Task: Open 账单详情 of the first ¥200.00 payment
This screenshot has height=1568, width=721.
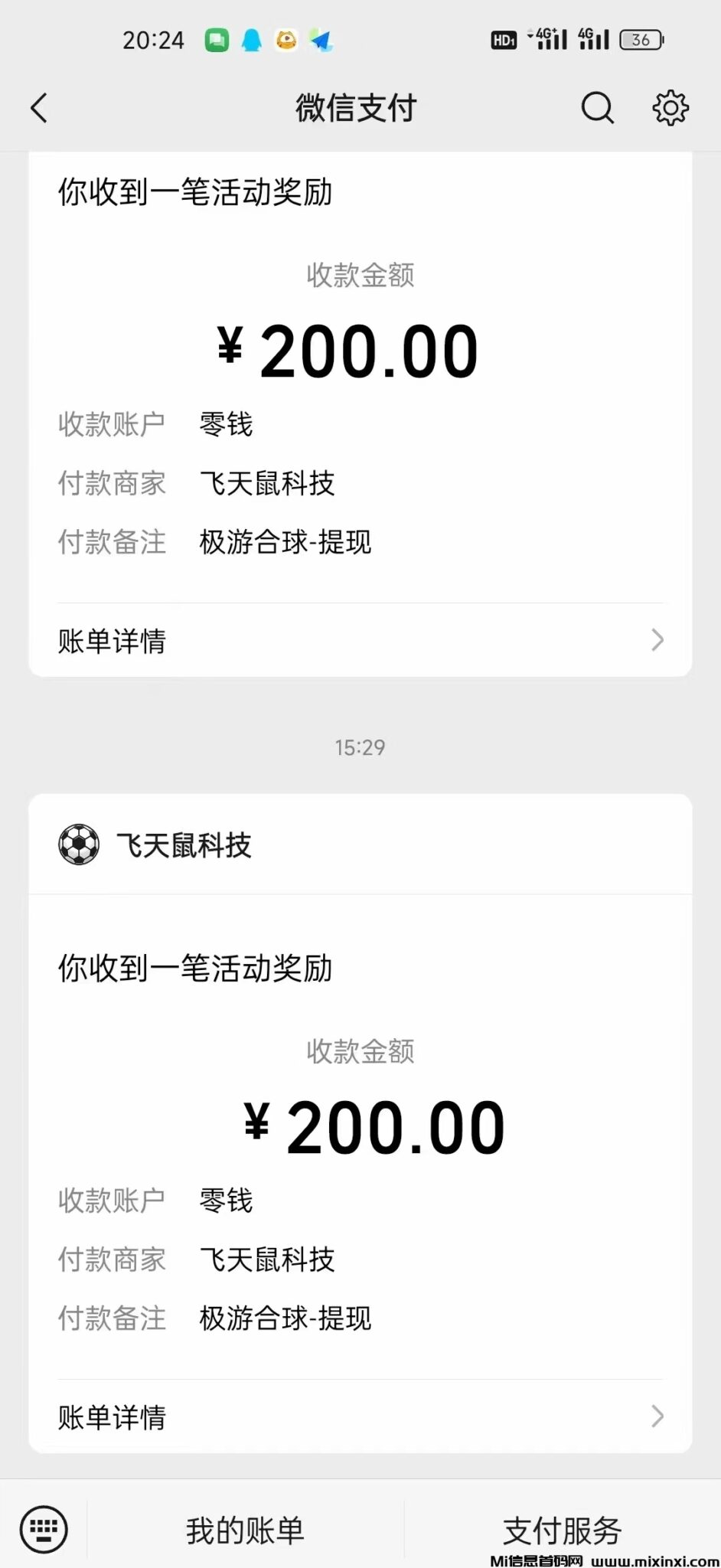Action: coord(112,640)
